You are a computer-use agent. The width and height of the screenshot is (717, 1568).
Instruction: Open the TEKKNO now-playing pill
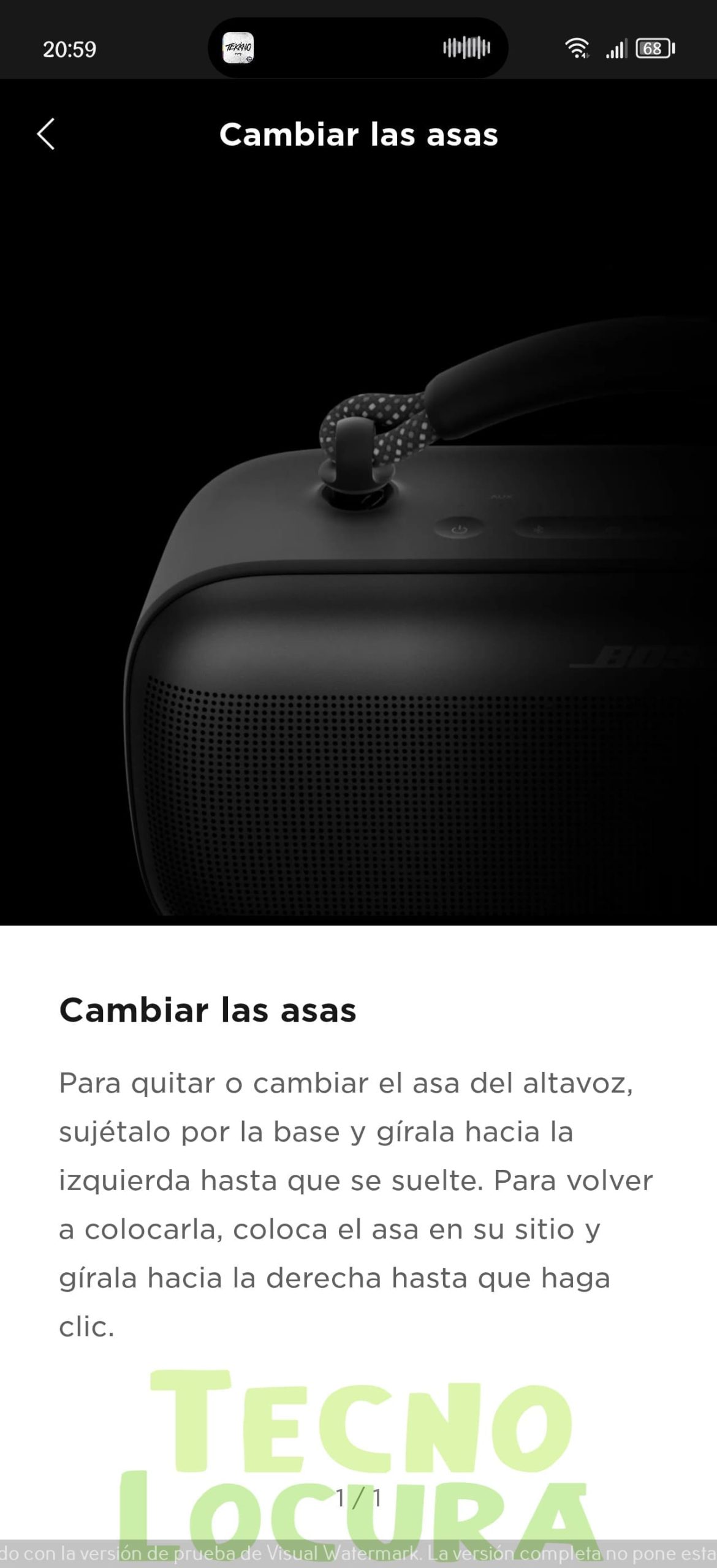click(x=358, y=48)
